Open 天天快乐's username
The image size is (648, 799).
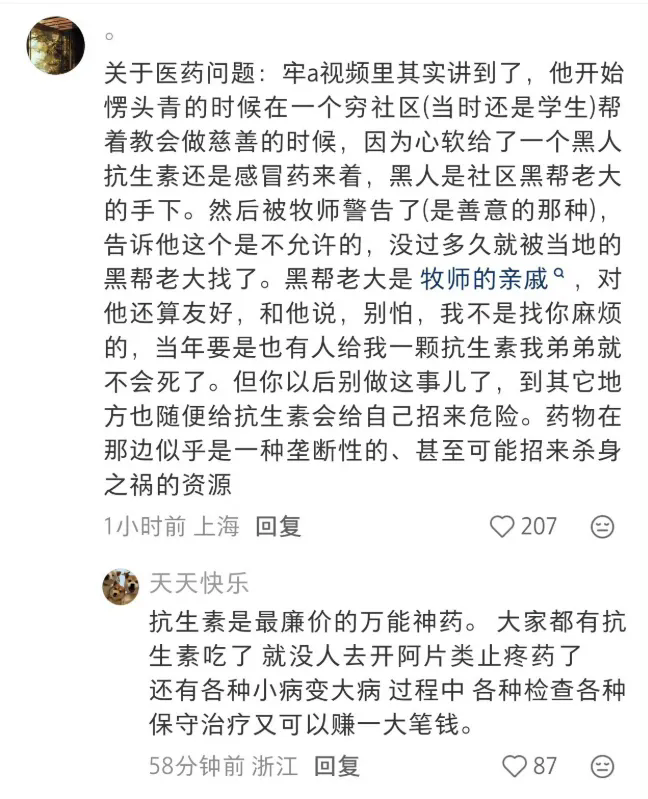coord(198,583)
